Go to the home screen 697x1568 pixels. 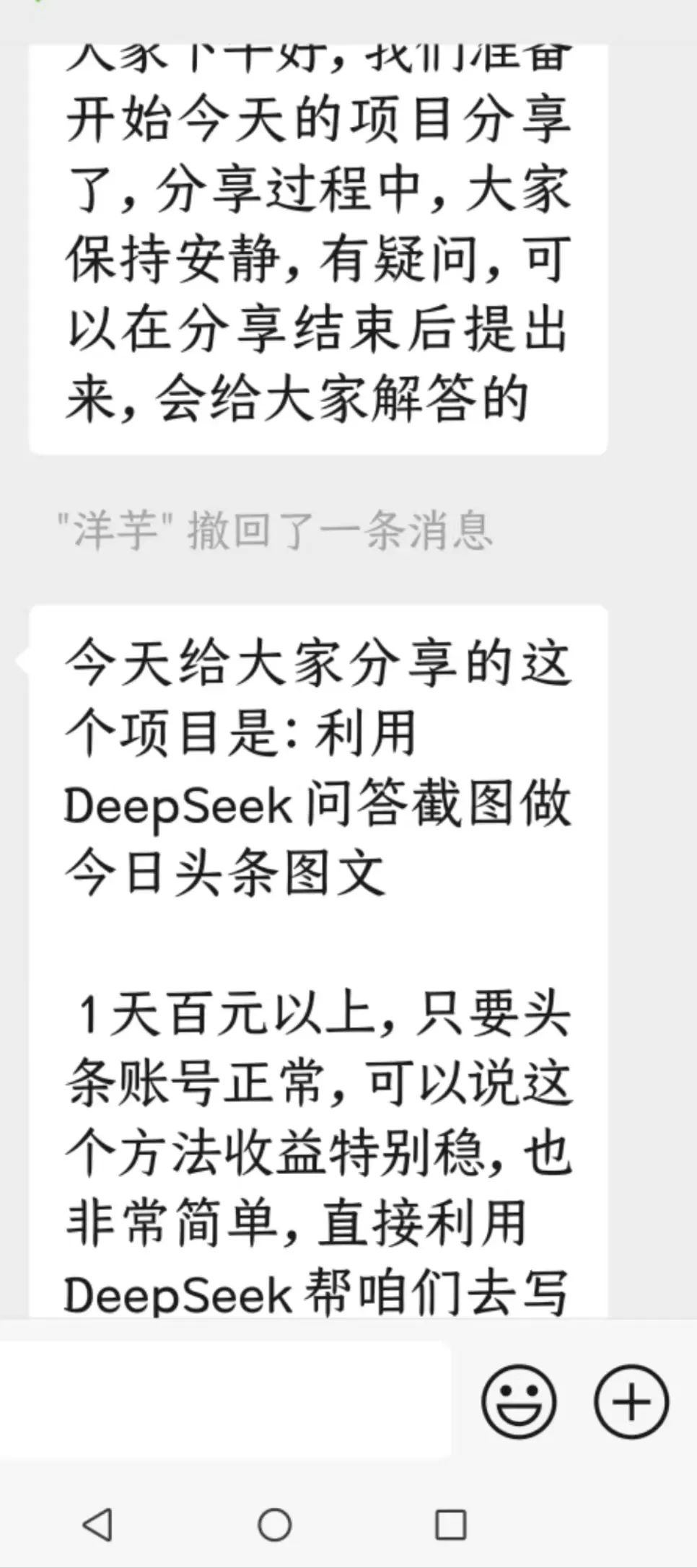click(274, 1525)
